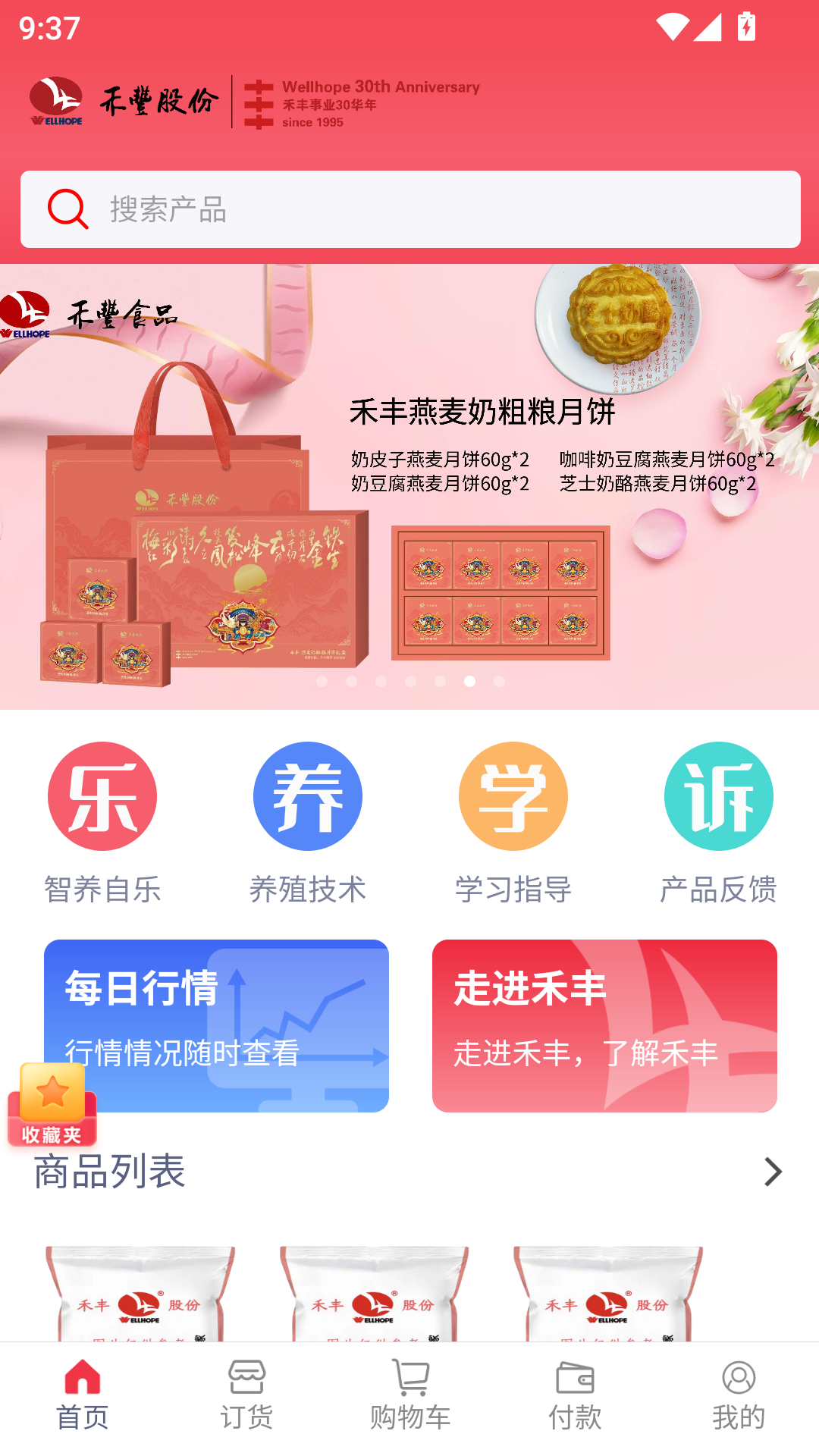Open the 走进禾丰 card
Screen dimensions: 819x1456
[x=604, y=1026]
